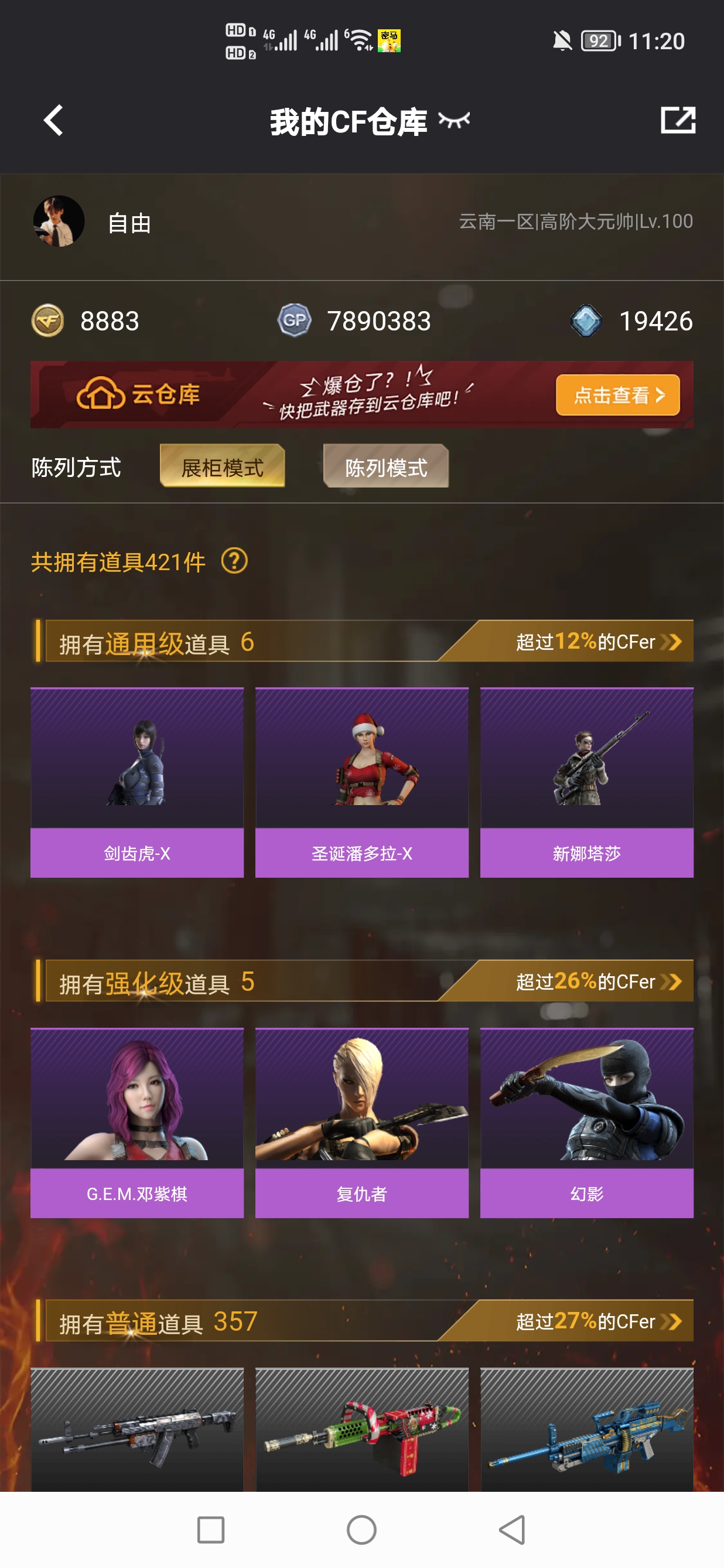Switch to 展柜模式 display
The image size is (724, 1568).
point(222,466)
